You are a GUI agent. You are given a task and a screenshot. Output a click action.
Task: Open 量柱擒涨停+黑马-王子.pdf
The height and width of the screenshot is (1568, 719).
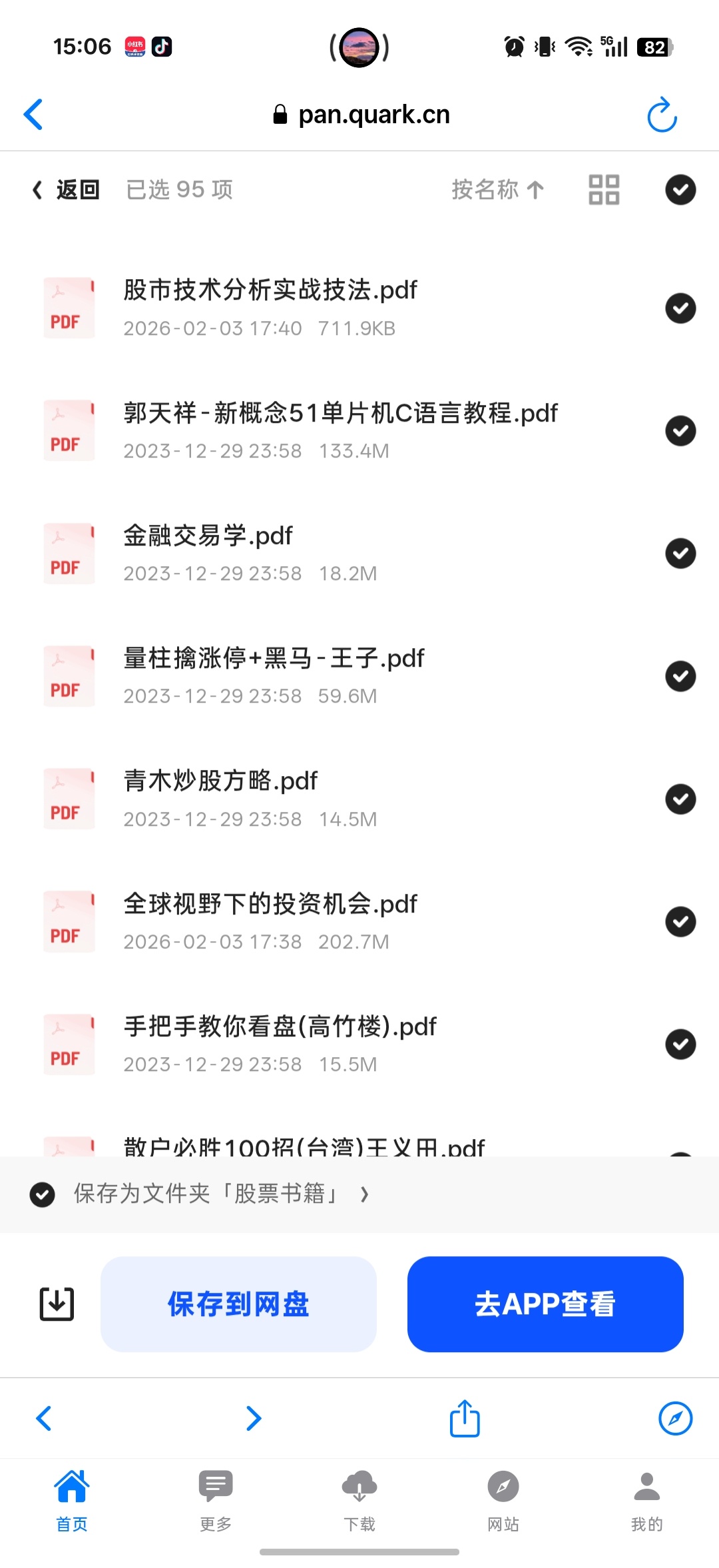point(274,658)
